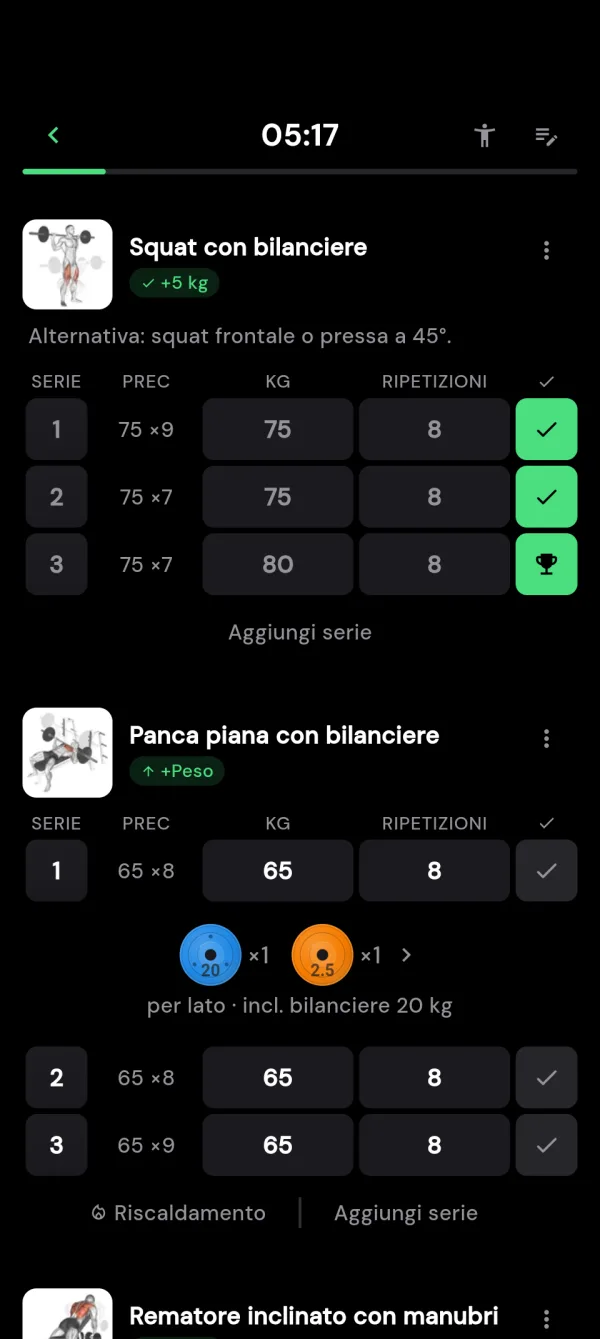This screenshot has height=1339, width=600.
Task: Edit the KG field of Squat set 3
Action: pos(278,564)
